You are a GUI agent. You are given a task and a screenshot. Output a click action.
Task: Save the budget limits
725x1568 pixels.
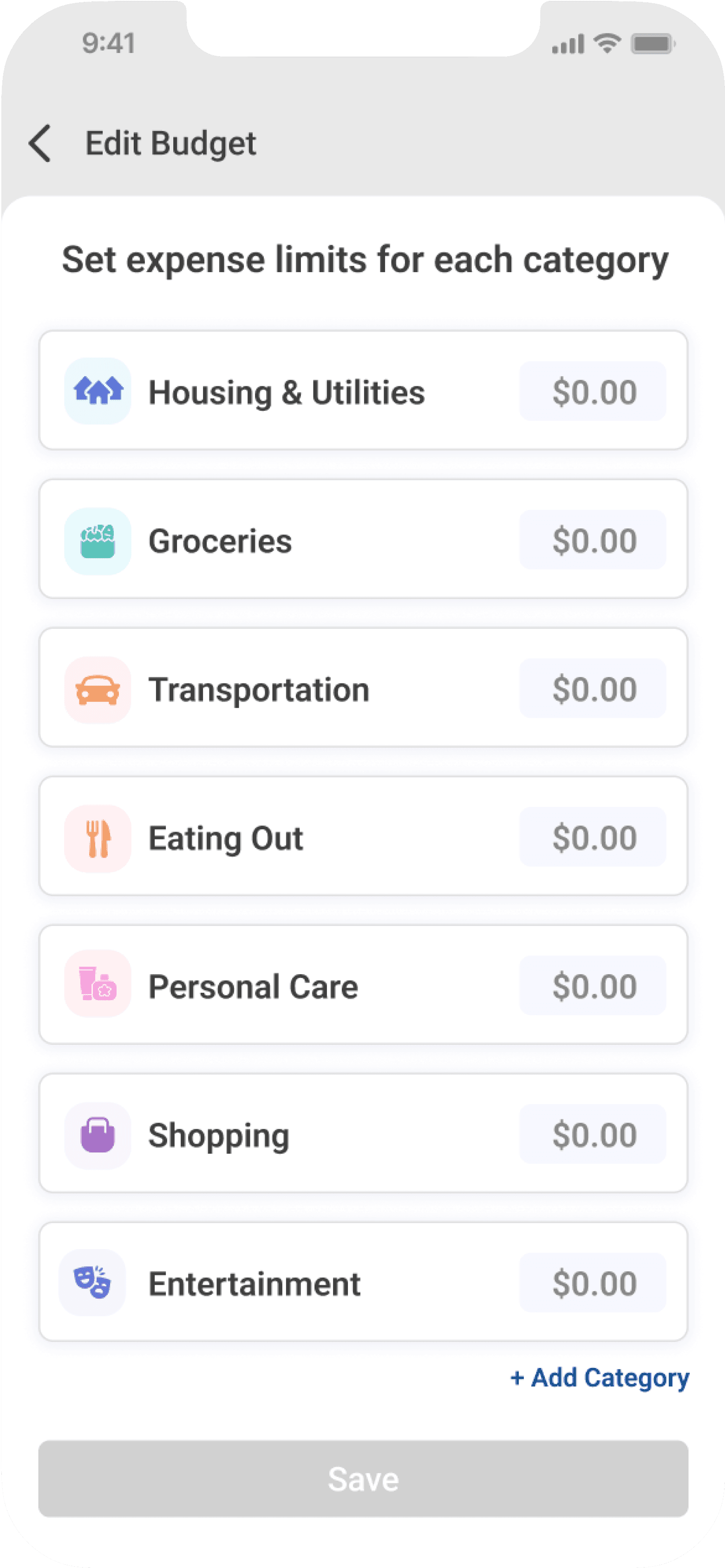click(363, 1478)
